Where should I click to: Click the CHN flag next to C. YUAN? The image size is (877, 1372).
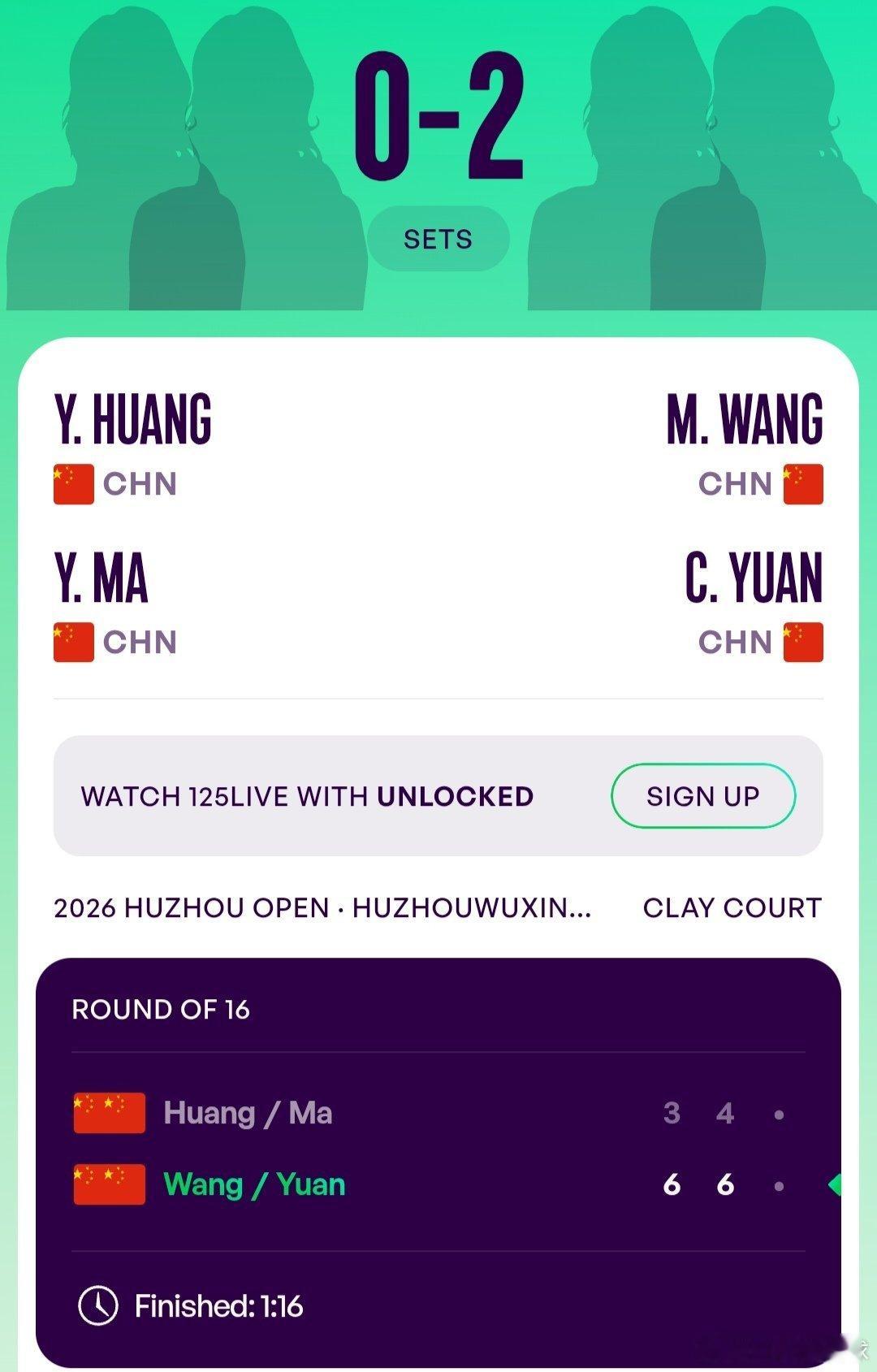point(803,643)
